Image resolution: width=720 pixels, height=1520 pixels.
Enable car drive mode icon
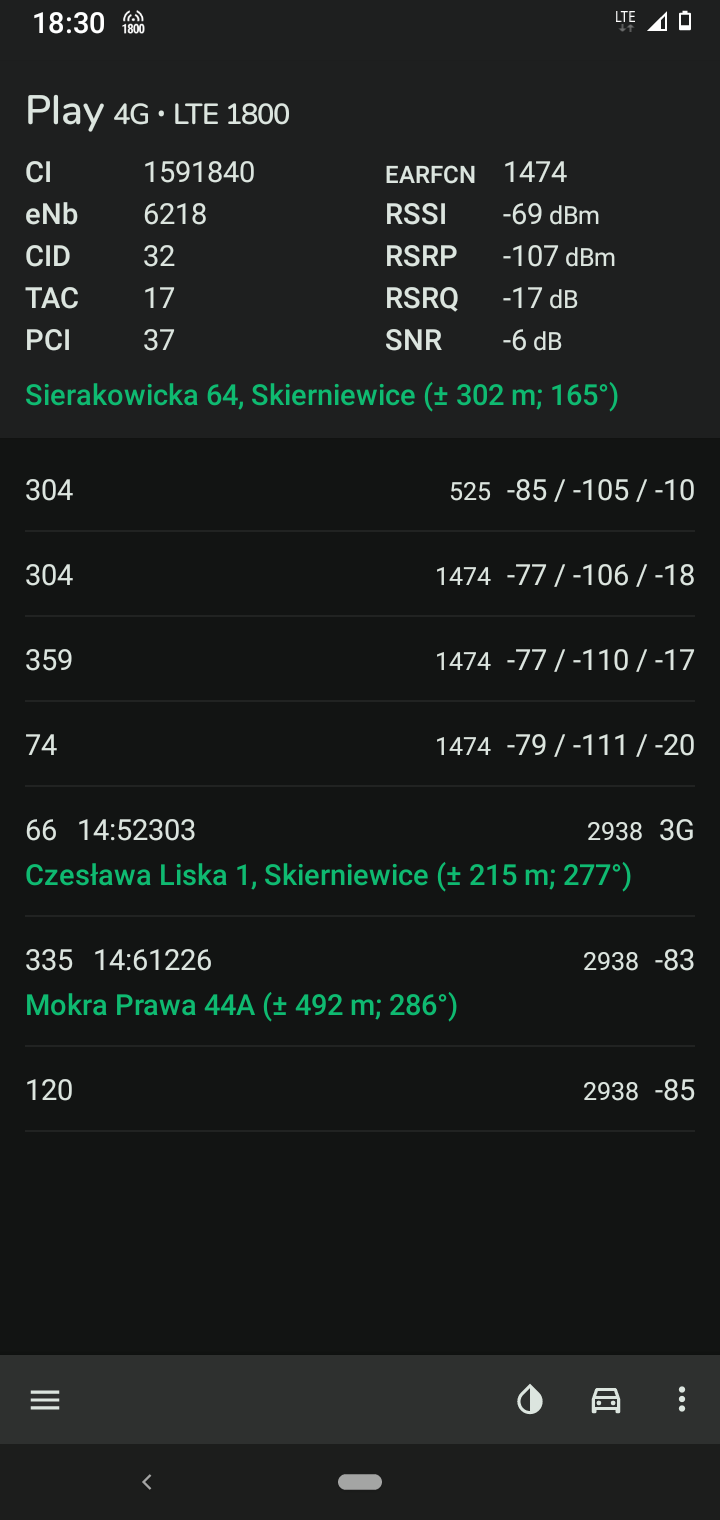click(606, 1400)
